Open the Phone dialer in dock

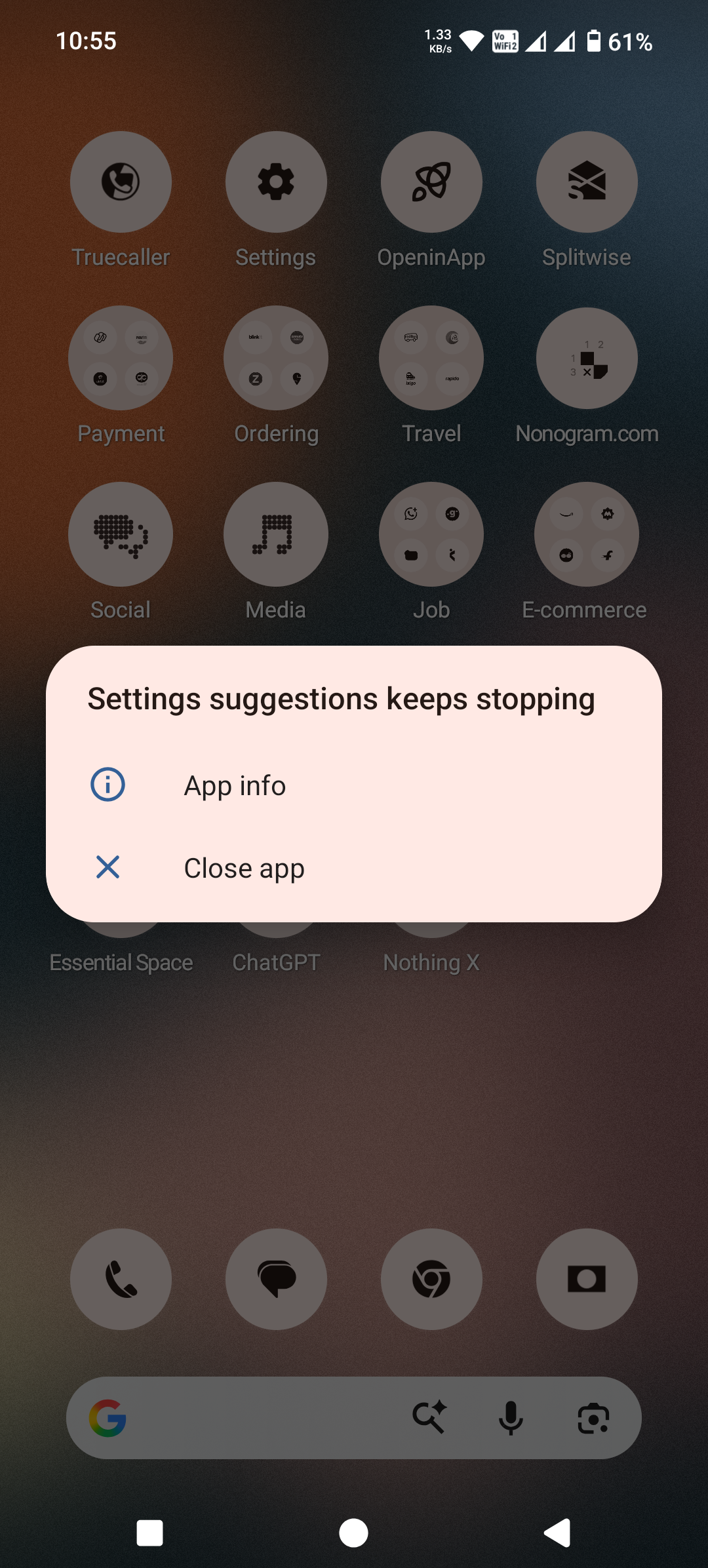pos(121,1279)
